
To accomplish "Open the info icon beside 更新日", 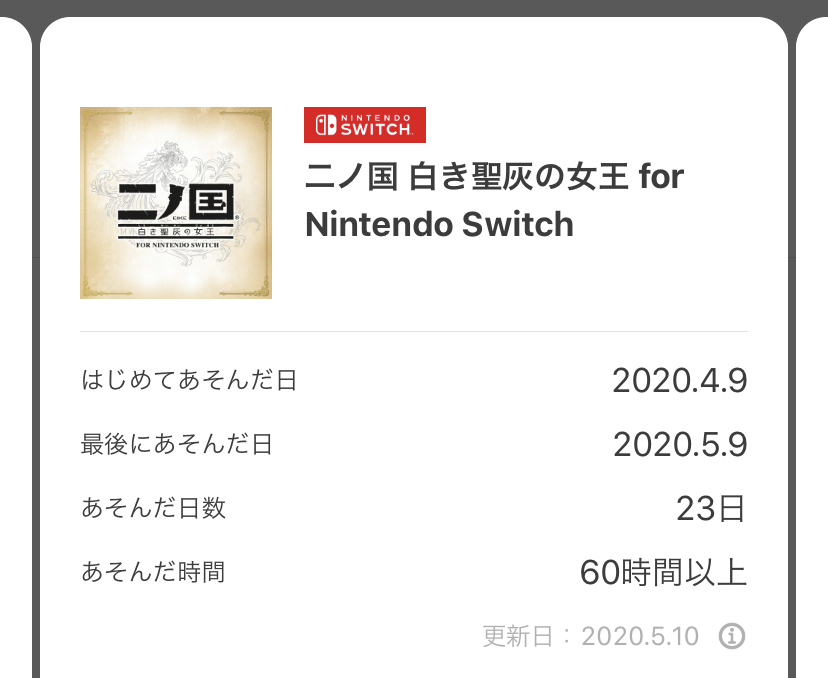I will (733, 635).
